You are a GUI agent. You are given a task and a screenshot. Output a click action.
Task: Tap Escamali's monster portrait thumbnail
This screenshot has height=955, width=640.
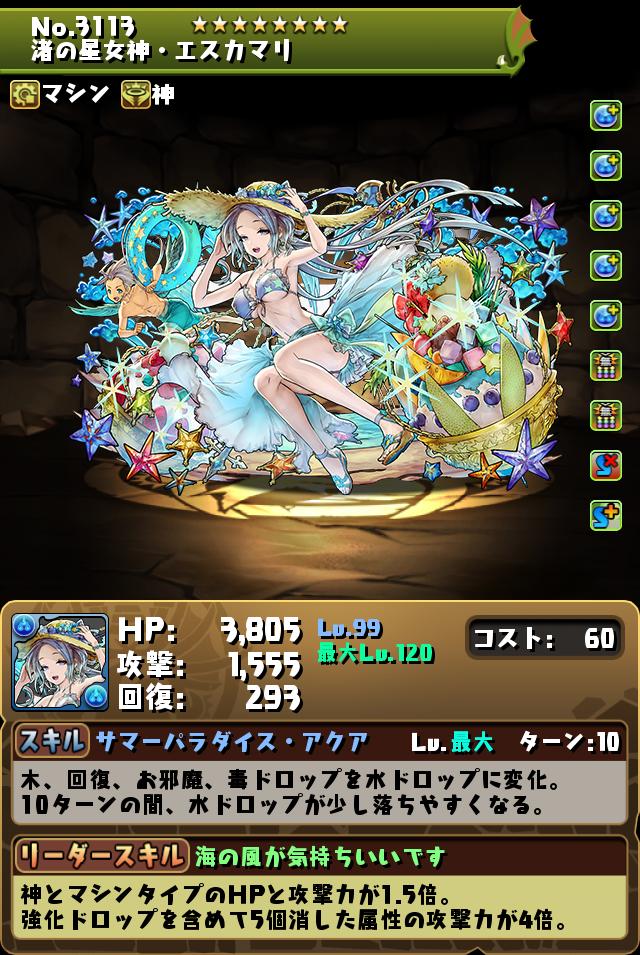point(60,661)
